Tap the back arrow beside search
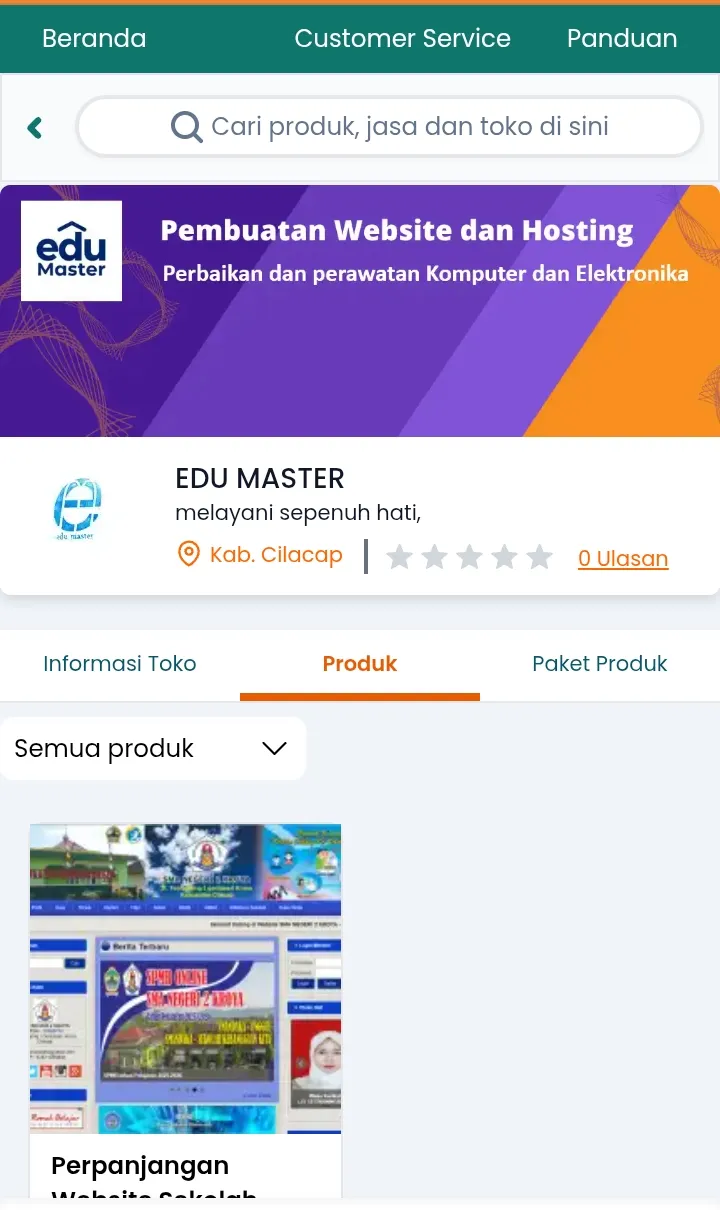The image size is (720, 1210). (x=35, y=127)
